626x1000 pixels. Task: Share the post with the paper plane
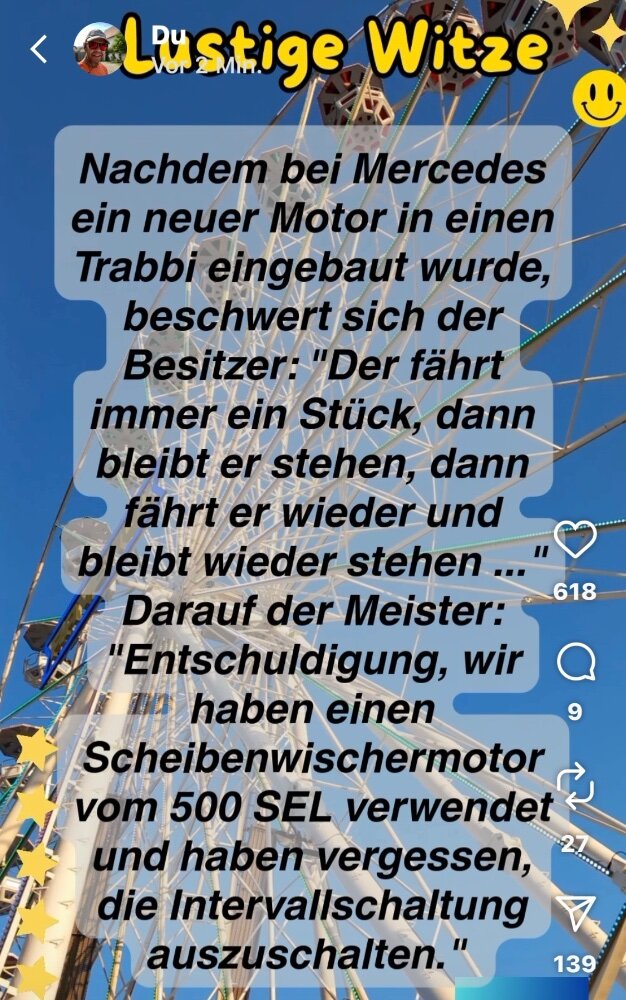[x=575, y=912]
